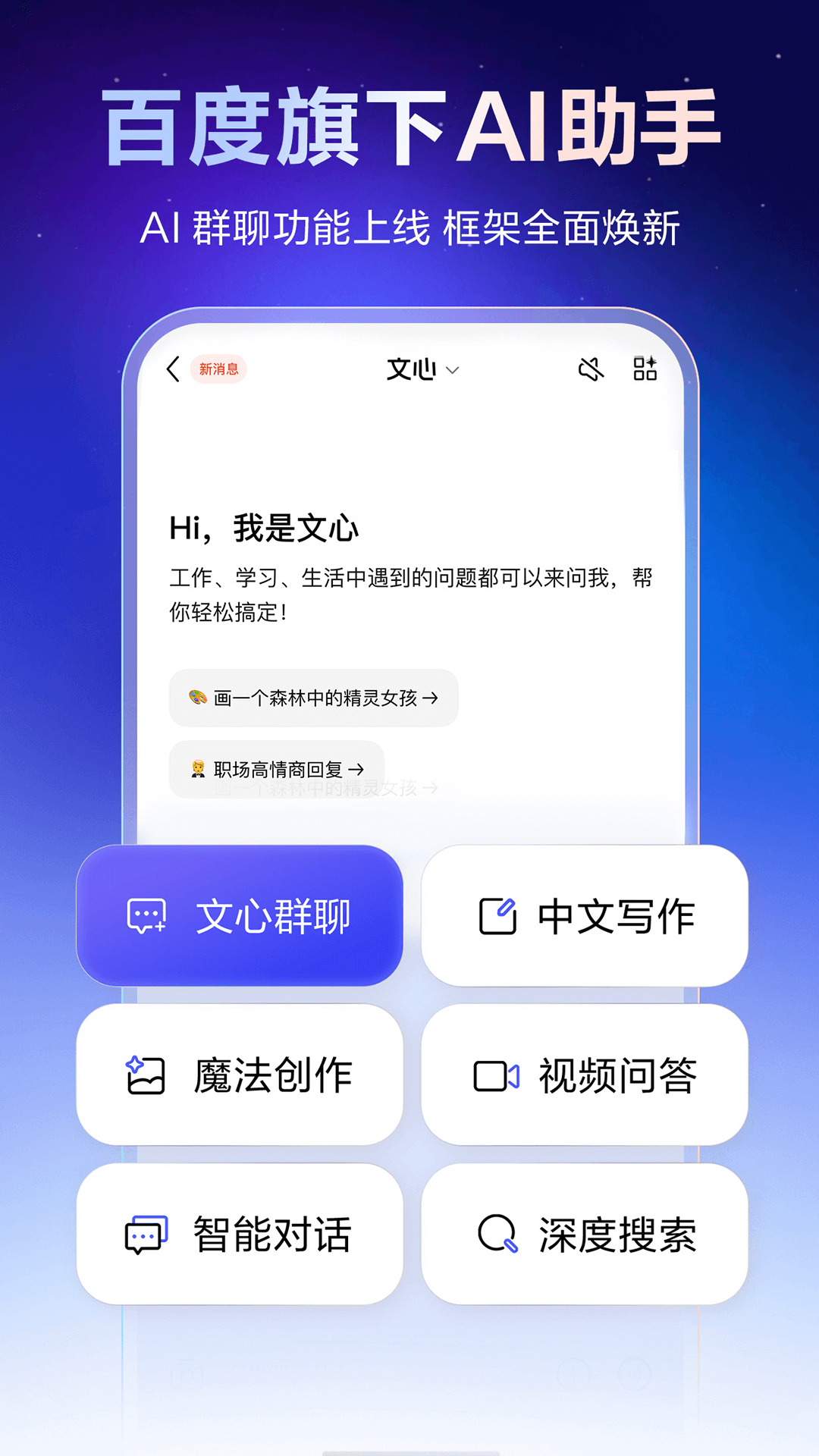Click the picture icon on the 魔法创作 card

[147, 1074]
